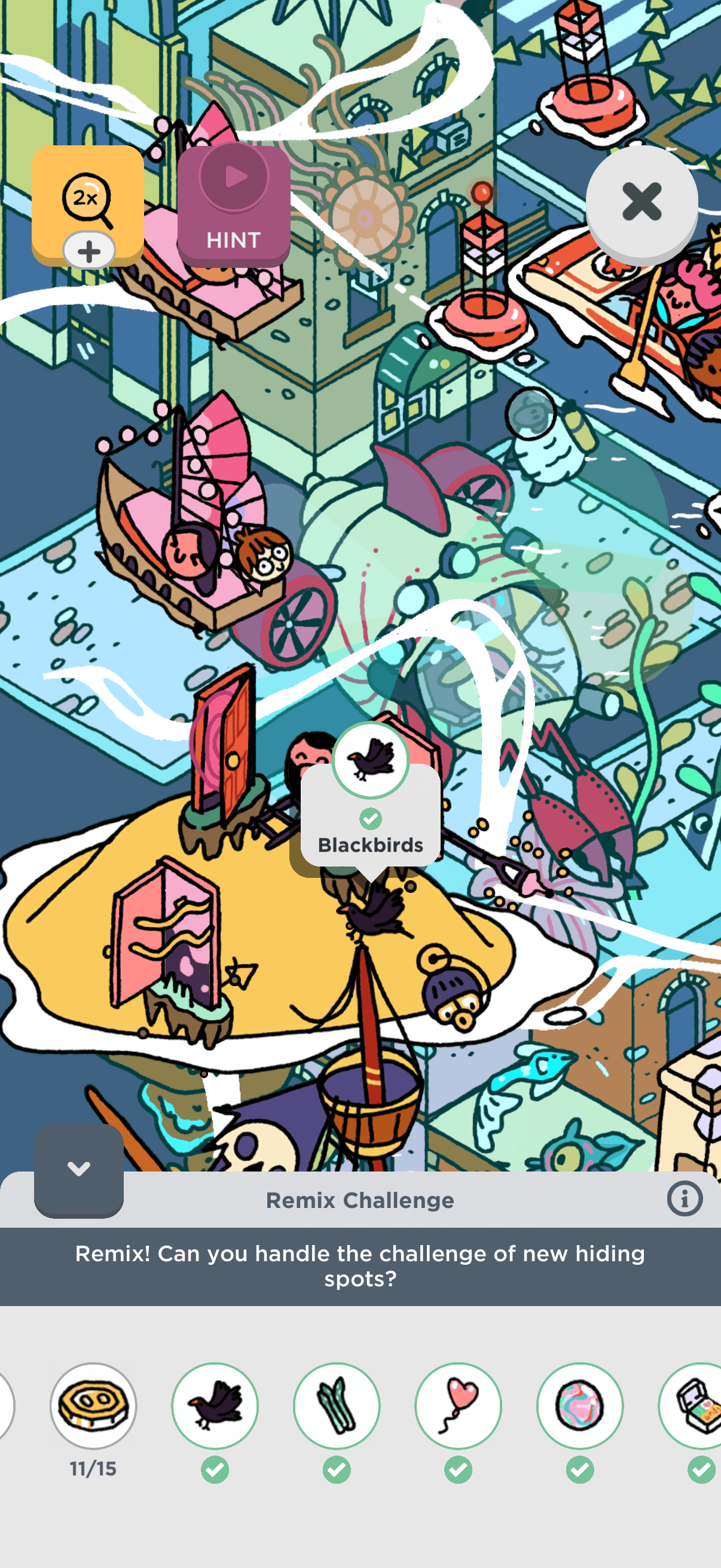
Task: Use the HINT button
Action: point(234,205)
